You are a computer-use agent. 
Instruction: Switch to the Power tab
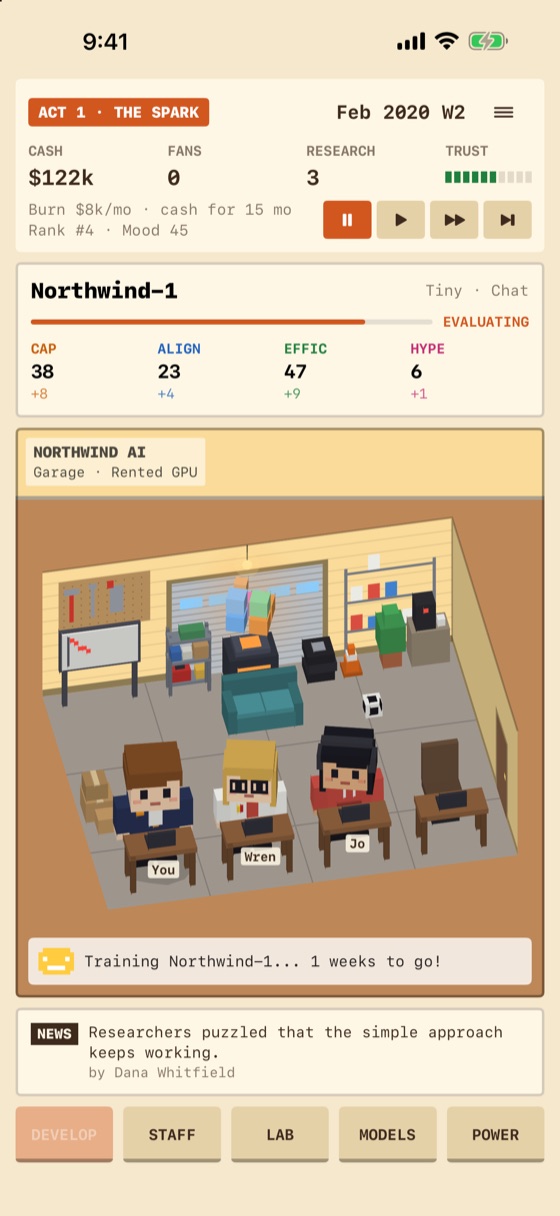496,1134
